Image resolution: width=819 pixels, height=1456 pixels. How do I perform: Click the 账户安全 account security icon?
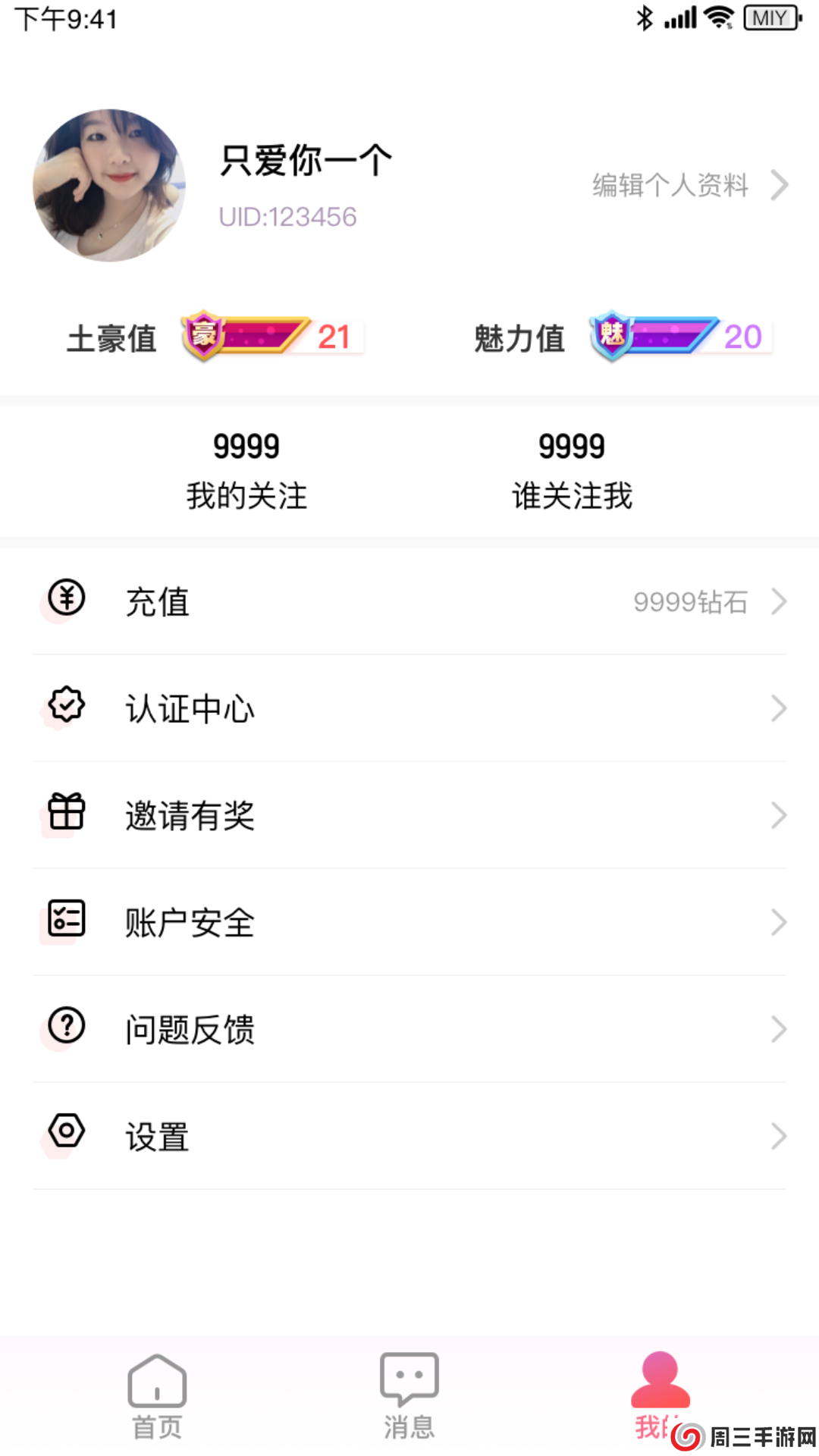pyautogui.click(x=66, y=918)
